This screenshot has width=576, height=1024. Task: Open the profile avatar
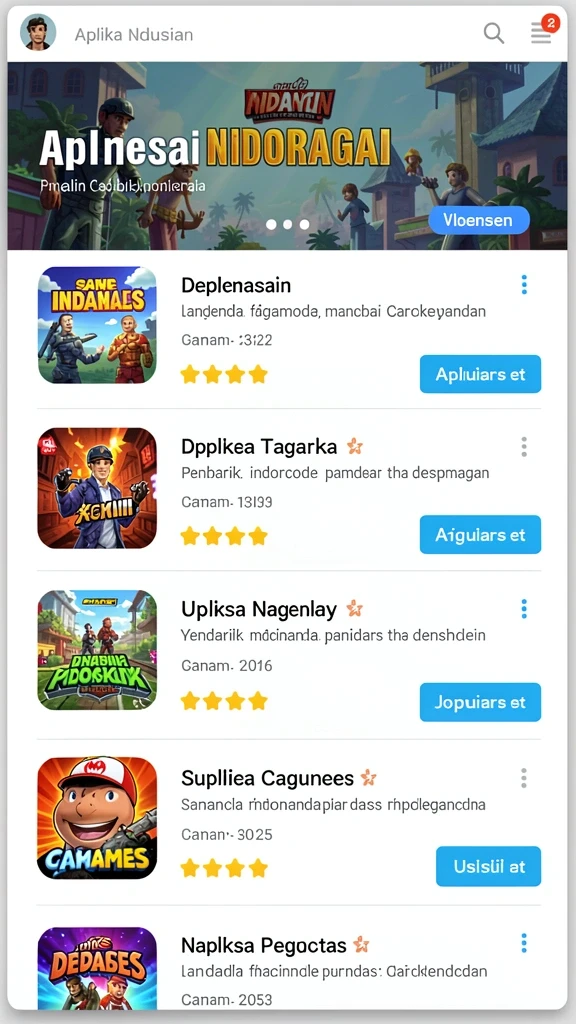click(39, 33)
